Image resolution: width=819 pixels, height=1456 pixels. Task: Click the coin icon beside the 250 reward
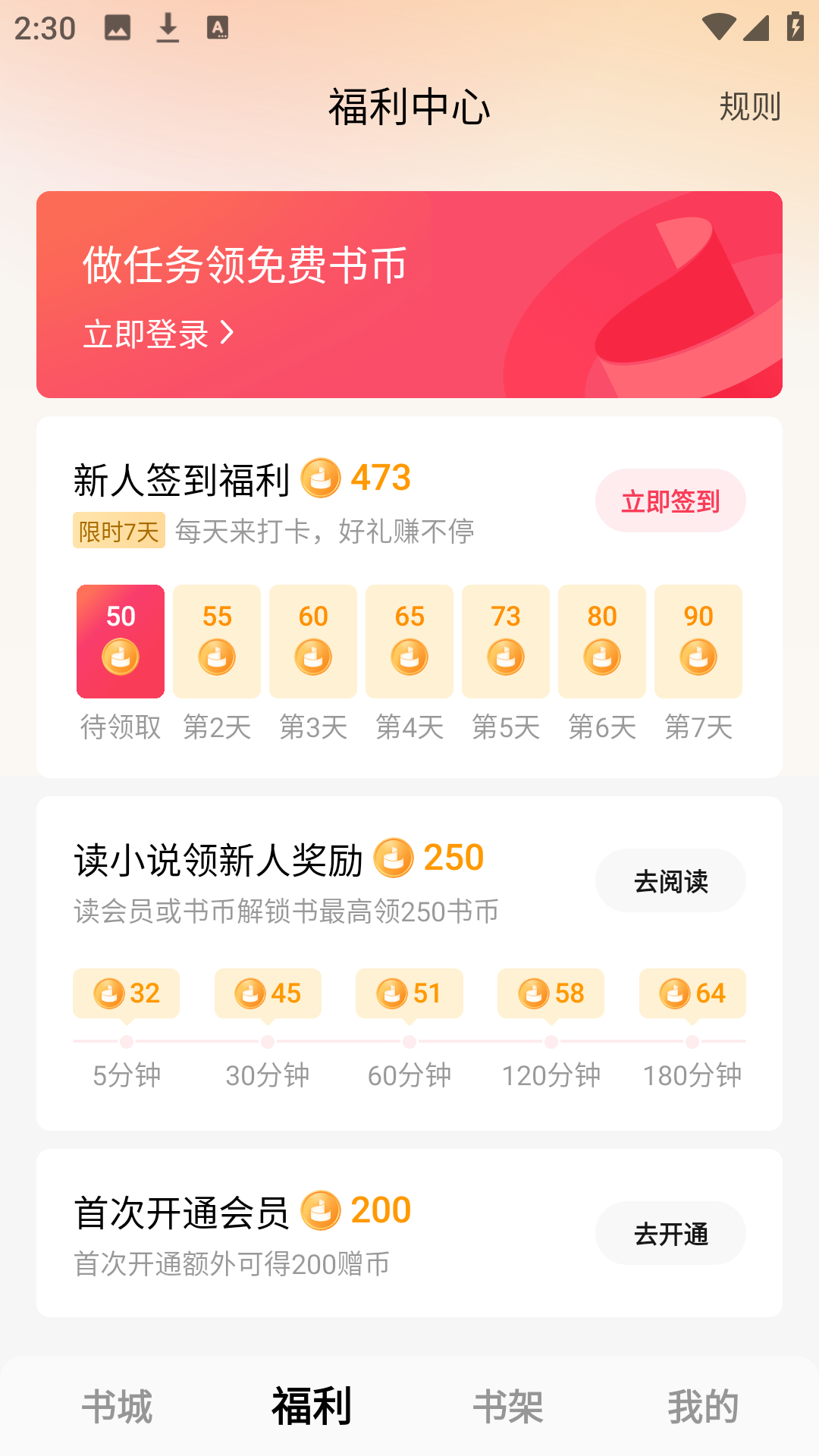[394, 858]
